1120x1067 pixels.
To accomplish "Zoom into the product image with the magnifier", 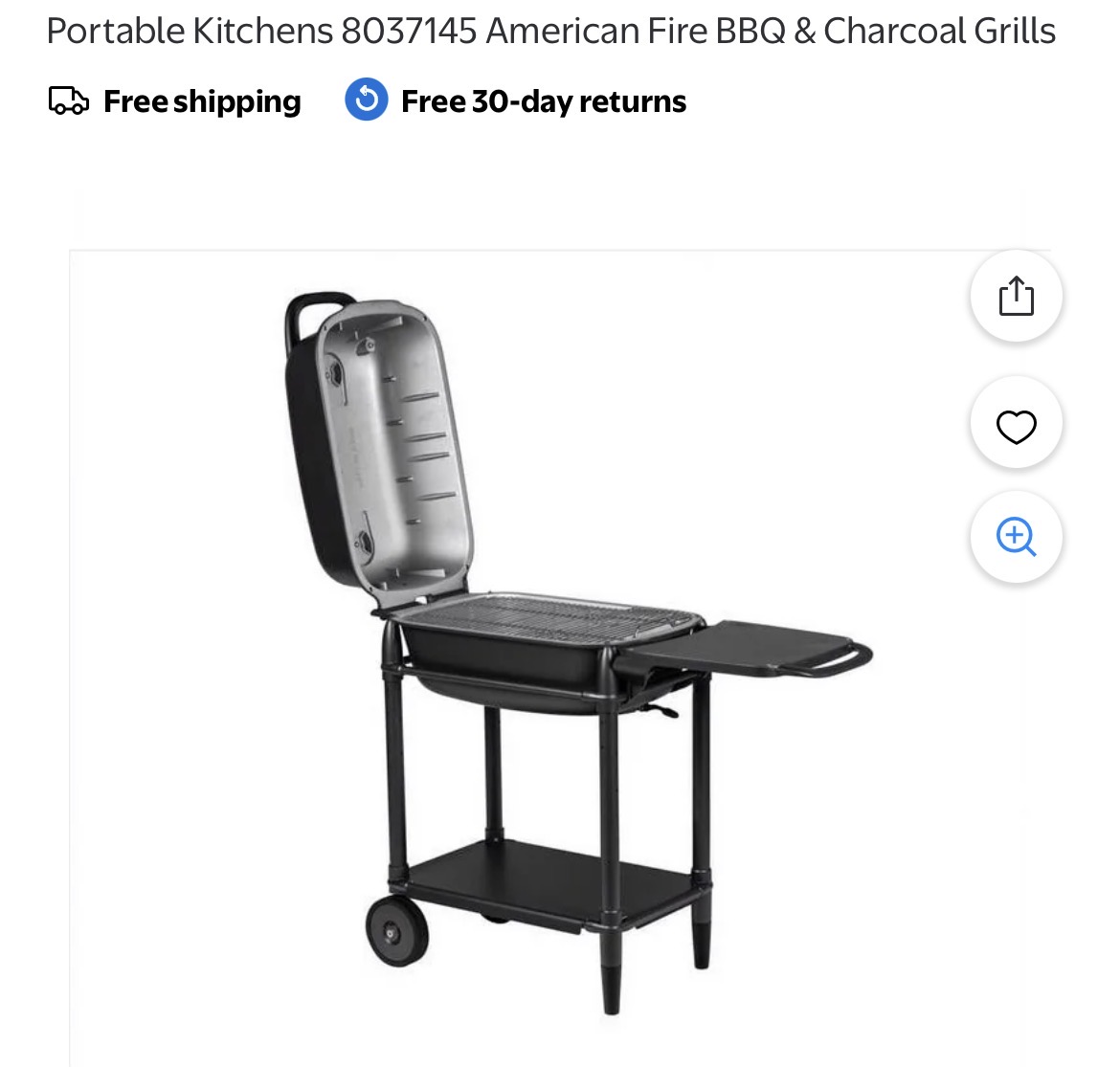I will point(1016,537).
